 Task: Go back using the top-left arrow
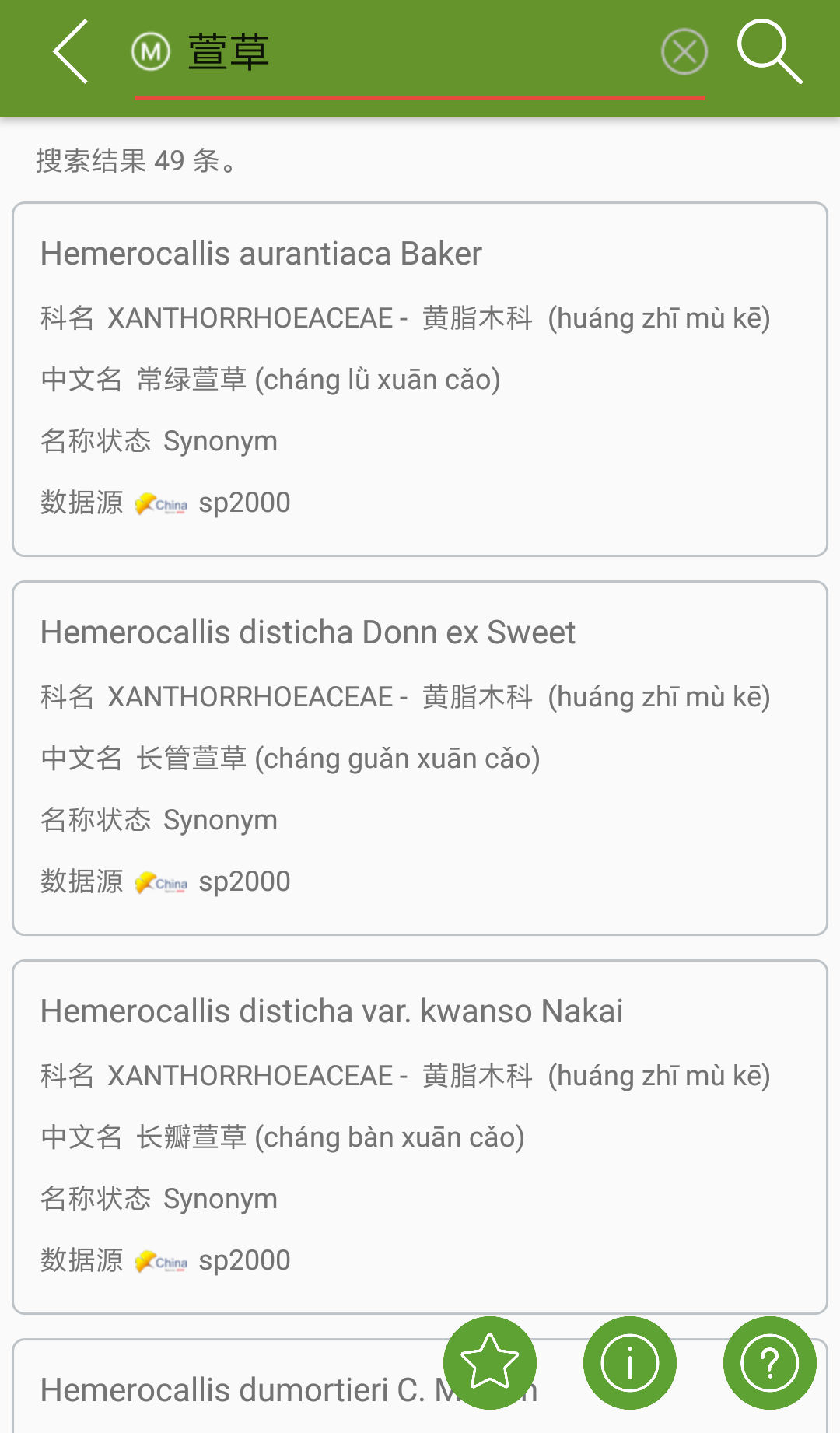click(71, 52)
